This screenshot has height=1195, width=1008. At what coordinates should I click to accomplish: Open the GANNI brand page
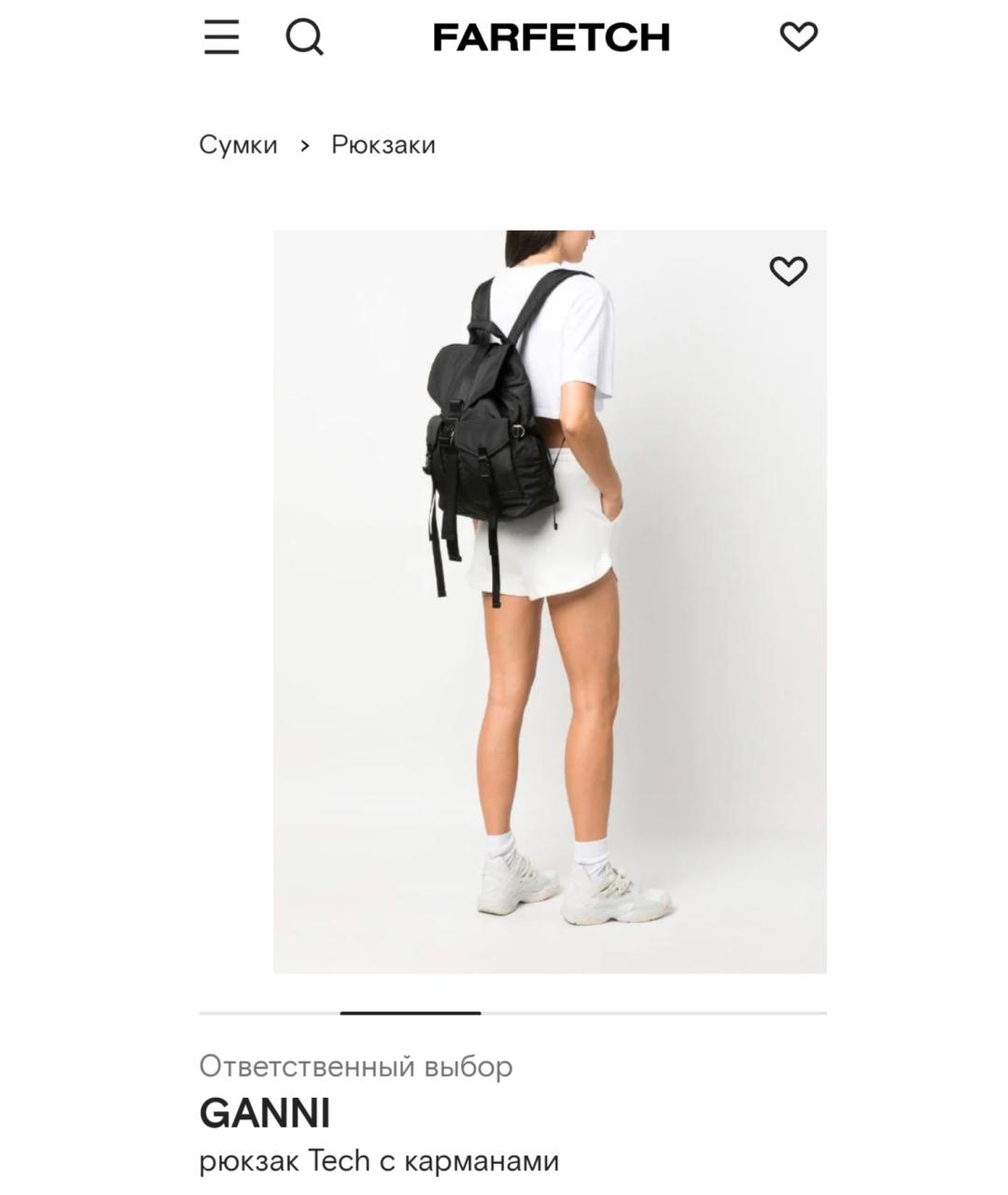(265, 1113)
